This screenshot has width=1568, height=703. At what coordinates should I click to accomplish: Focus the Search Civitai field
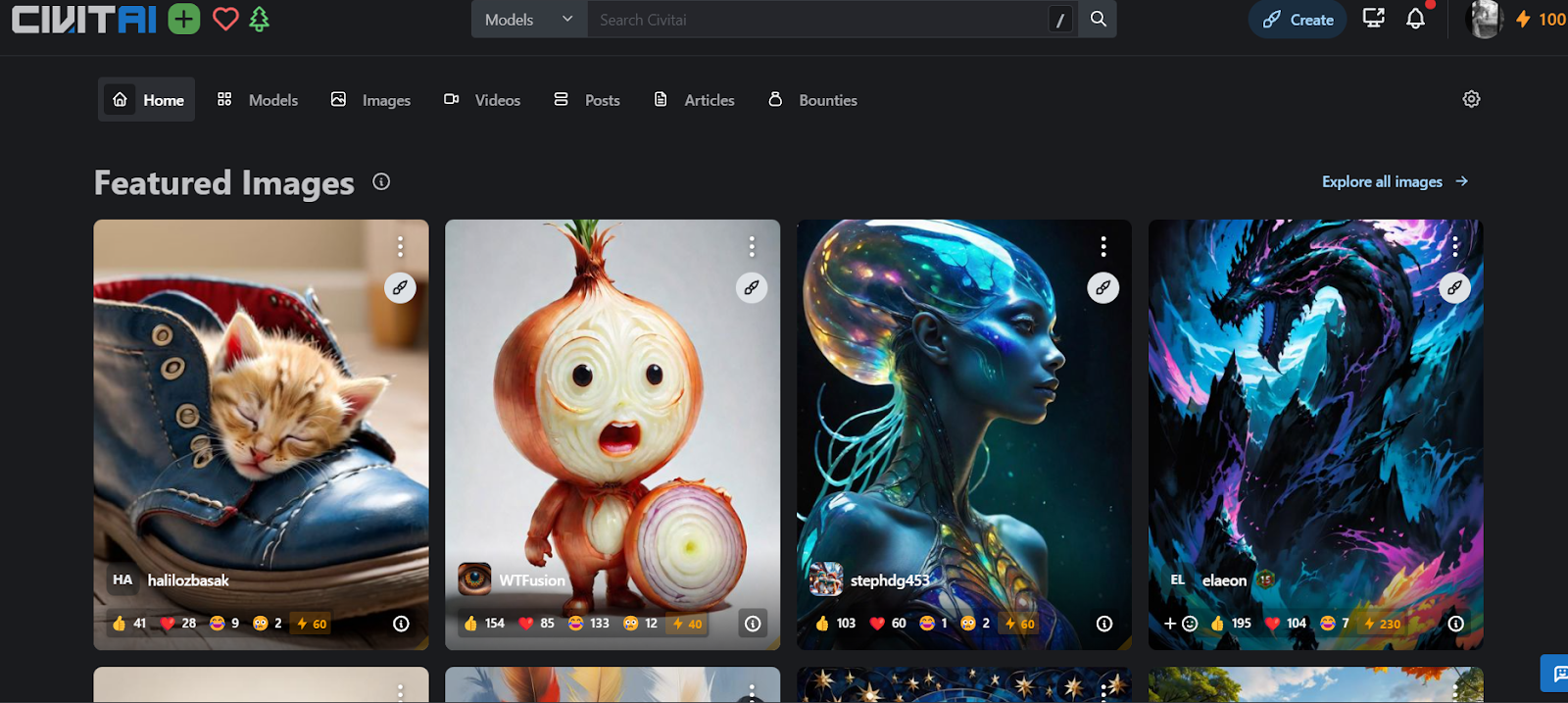coord(813,20)
